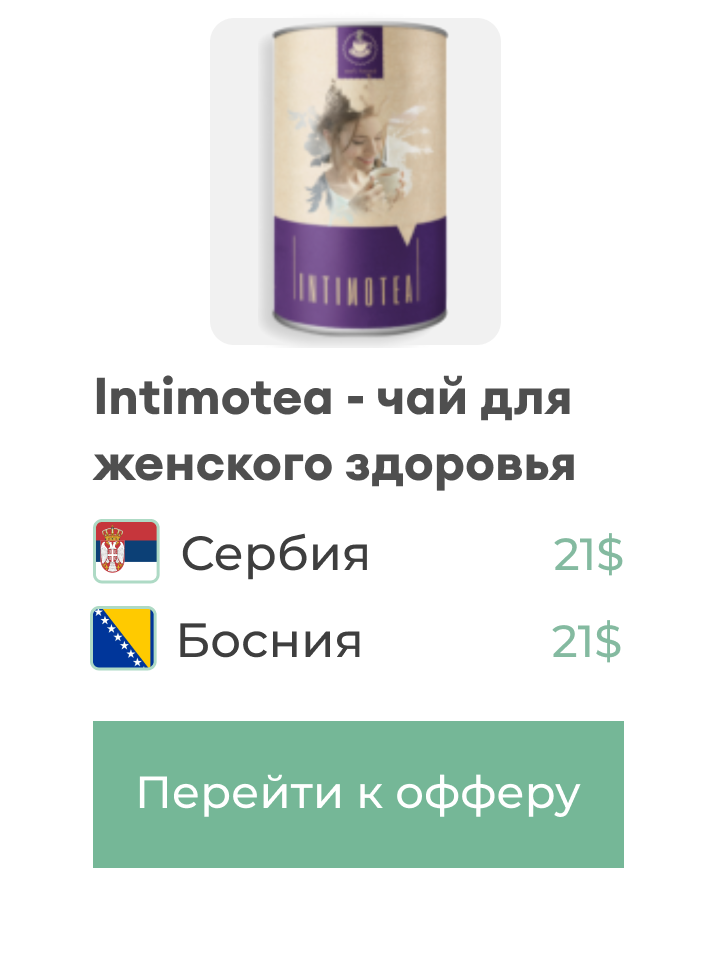Open the Intimotea product image
This screenshot has width=714, height=960.
(355, 182)
